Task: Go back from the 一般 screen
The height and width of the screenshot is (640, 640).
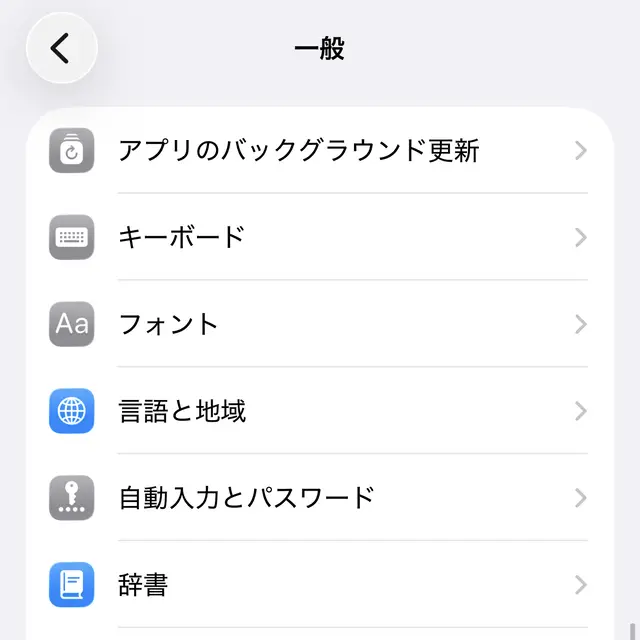Action: 61,48
